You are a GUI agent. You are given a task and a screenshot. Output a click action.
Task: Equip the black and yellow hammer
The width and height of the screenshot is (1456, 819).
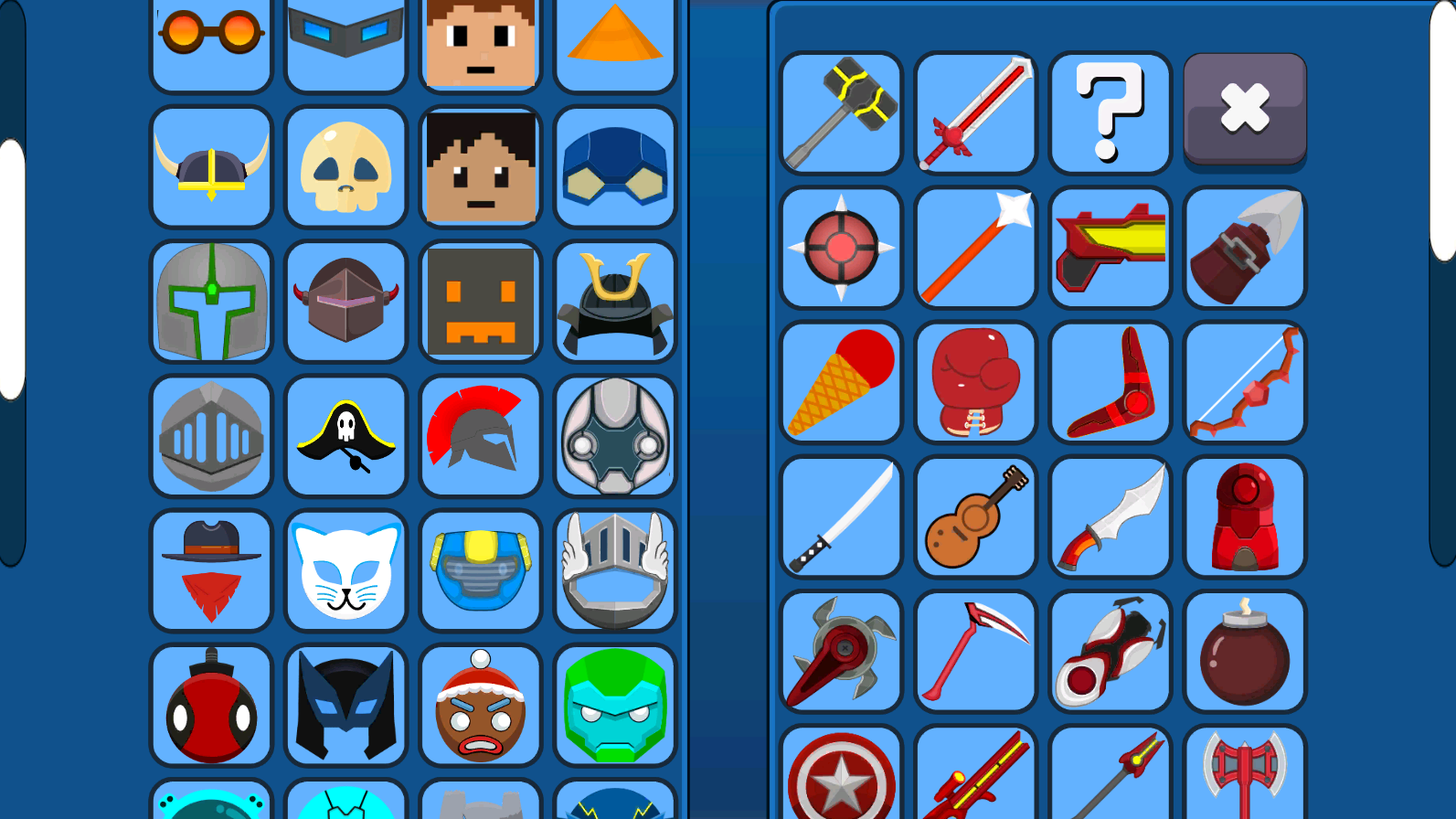(x=841, y=112)
